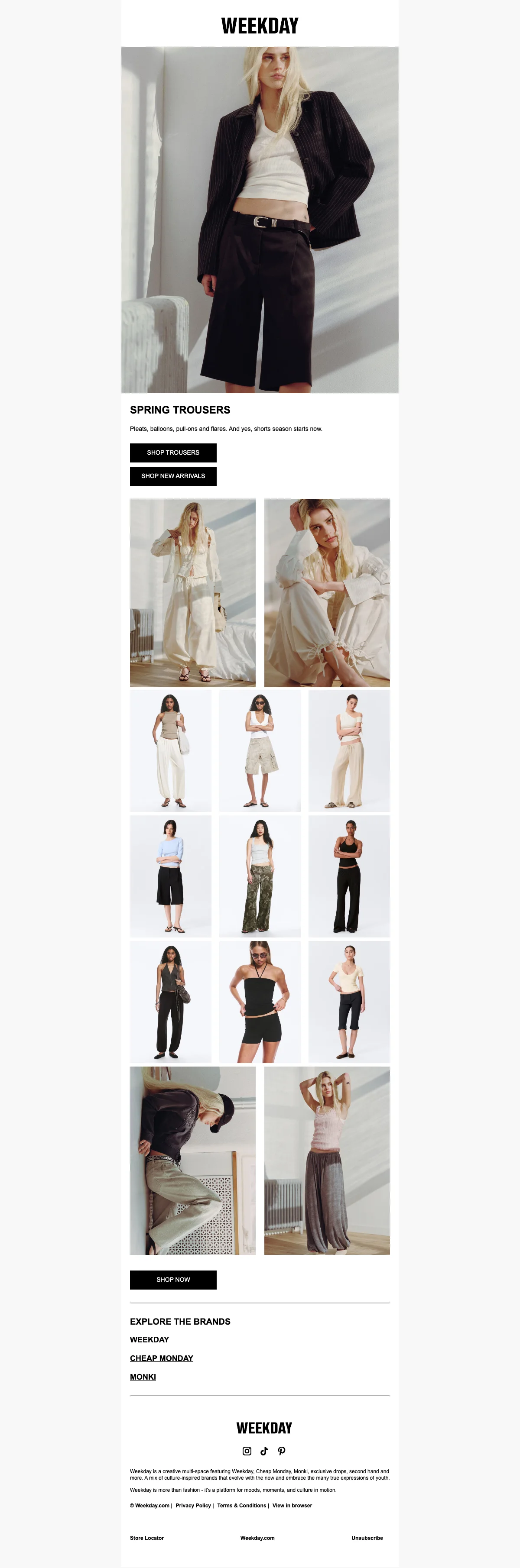Unsubscribe from this newsletter
The image size is (520, 1568).
pos(367,1538)
